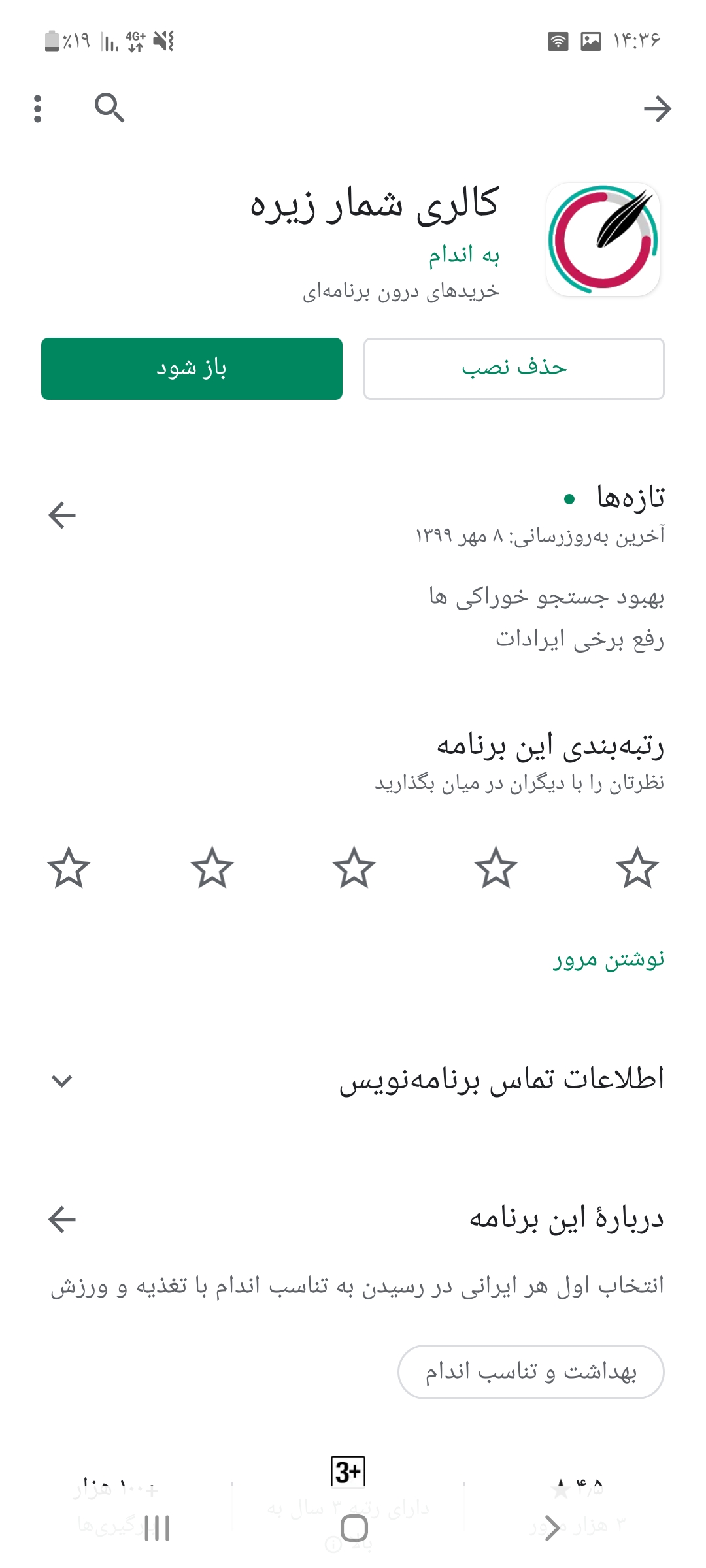Viewport: 706px width, 1568px height.
Task: Rate this app one star
Action: 637,868
